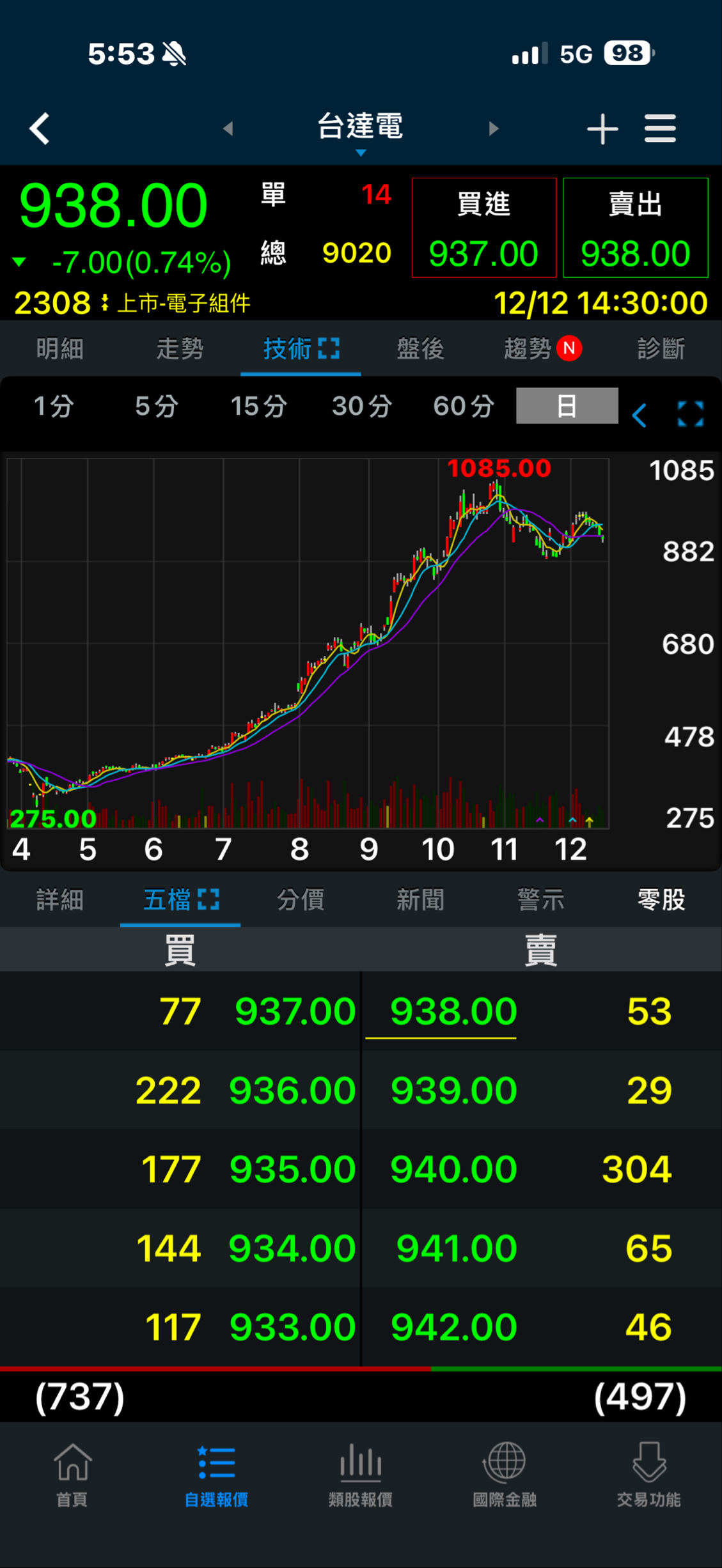Viewport: 722px width, 1568px height.
Task: Collapse timeframe bar with left chevron
Action: click(x=638, y=415)
